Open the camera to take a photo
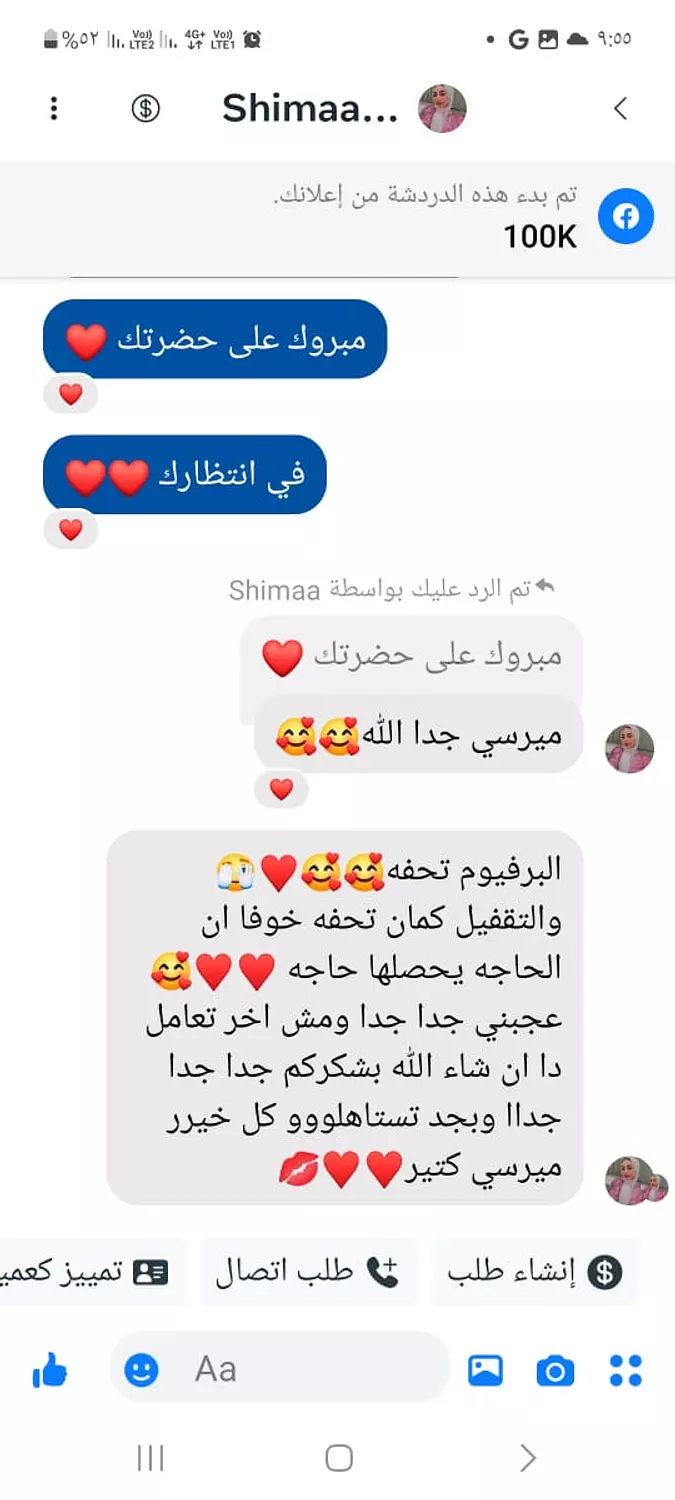 point(555,1371)
